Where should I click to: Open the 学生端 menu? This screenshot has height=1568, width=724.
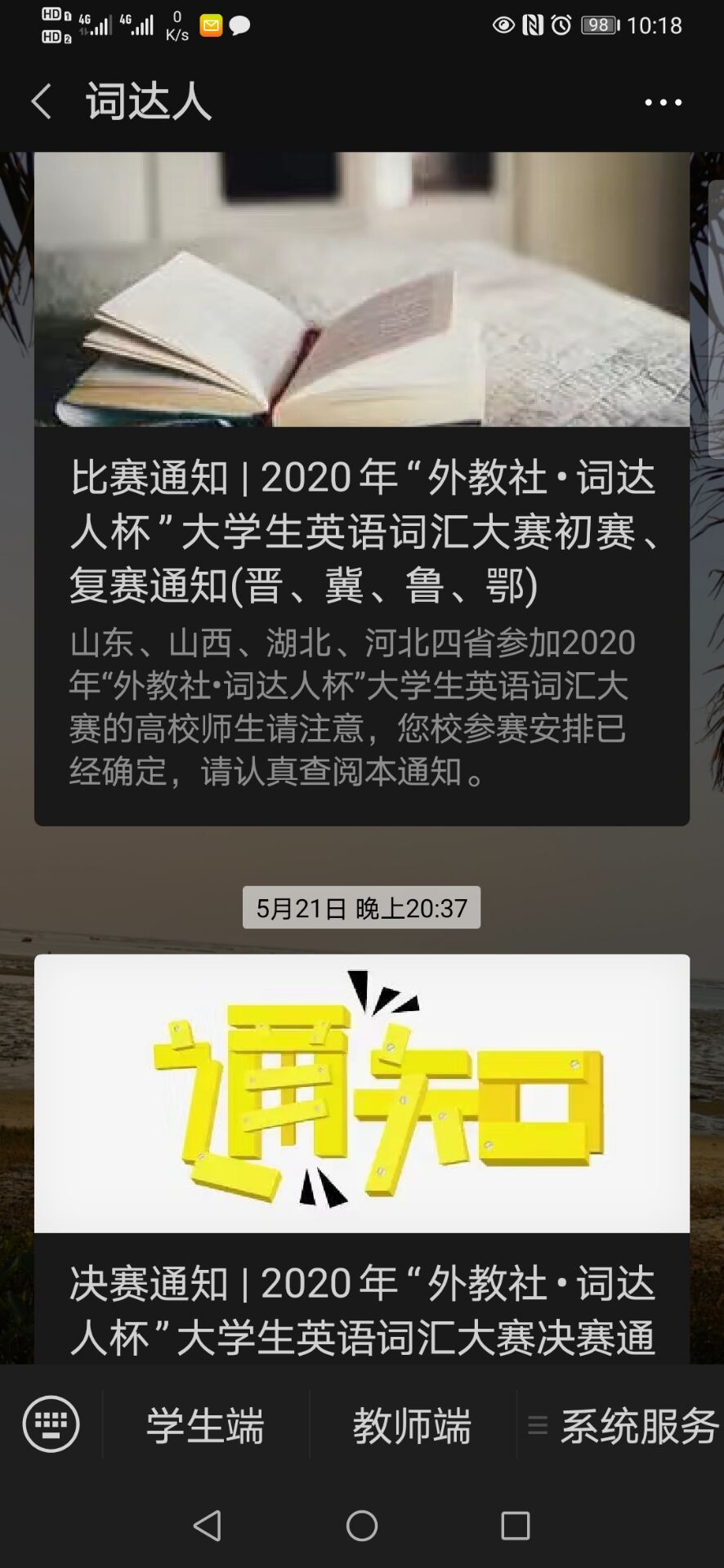[206, 1426]
